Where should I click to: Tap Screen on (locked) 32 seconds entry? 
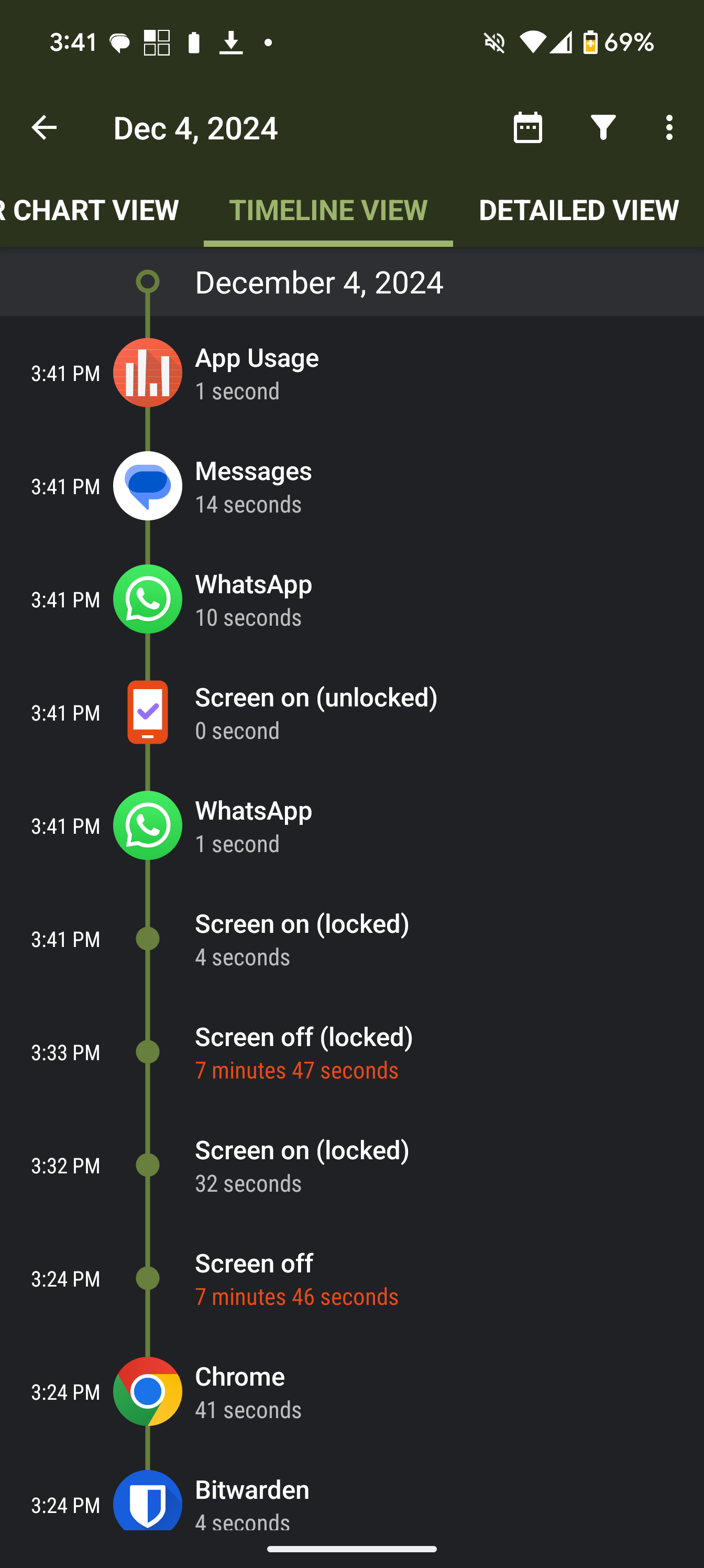(351, 1166)
